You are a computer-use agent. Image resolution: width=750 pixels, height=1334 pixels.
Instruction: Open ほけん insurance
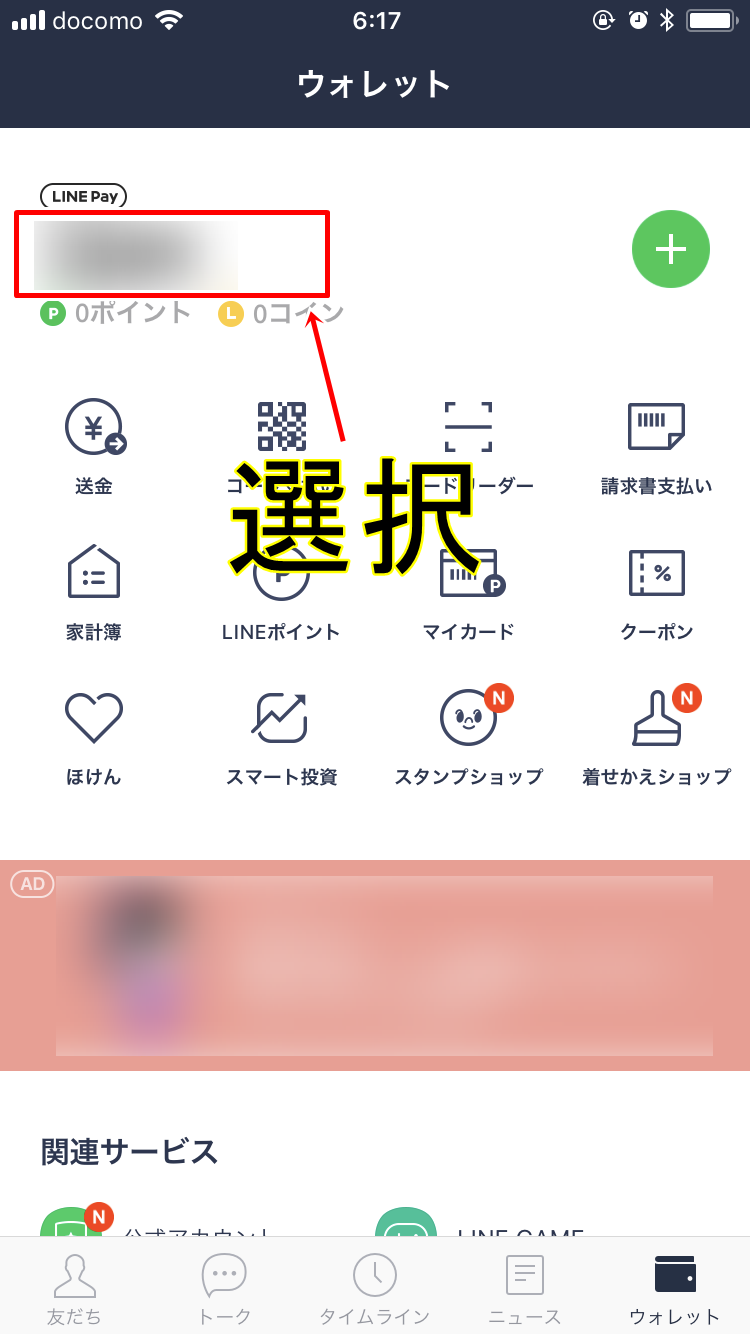tap(94, 737)
